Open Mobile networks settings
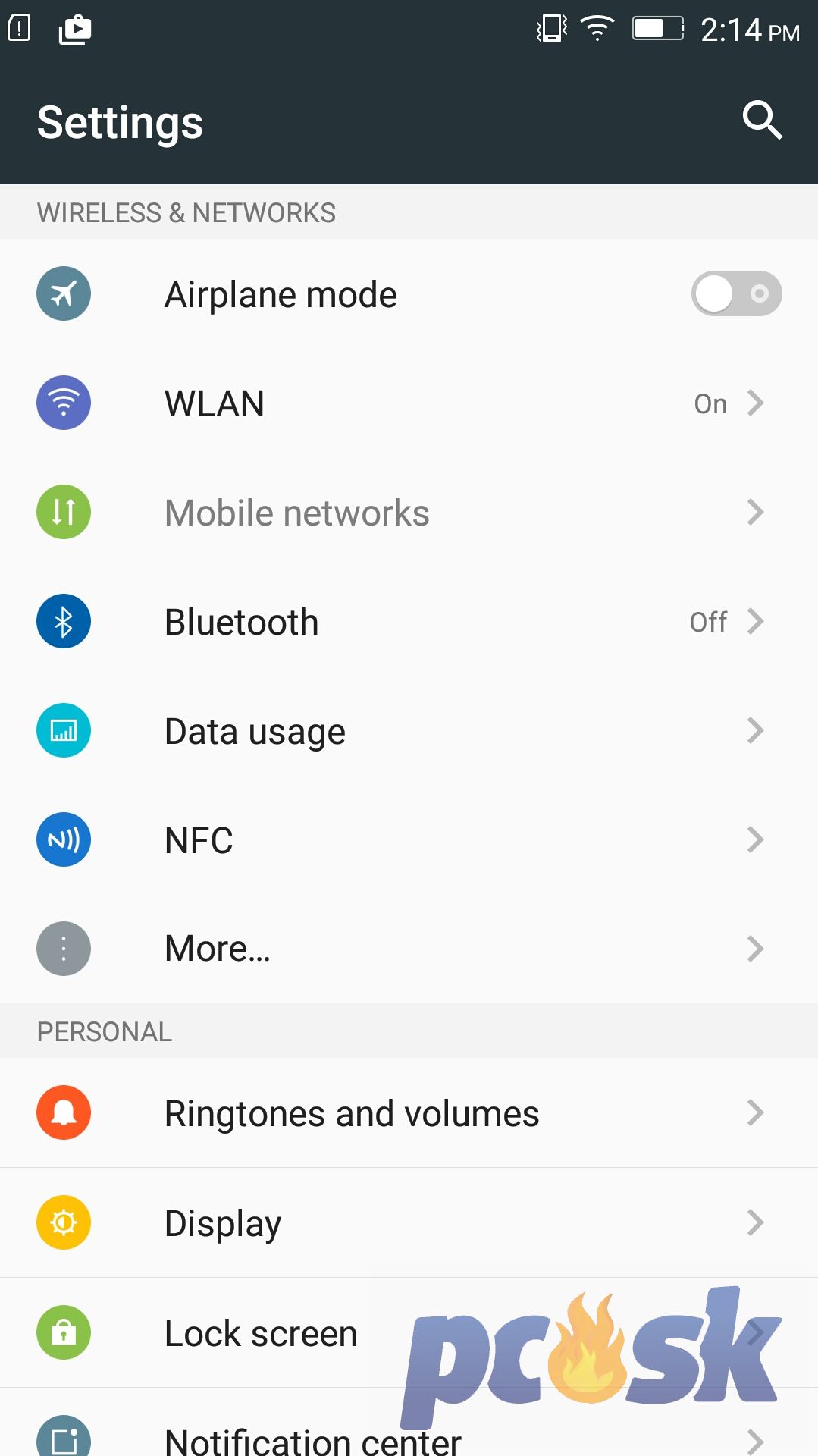The image size is (818, 1456). tap(409, 512)
